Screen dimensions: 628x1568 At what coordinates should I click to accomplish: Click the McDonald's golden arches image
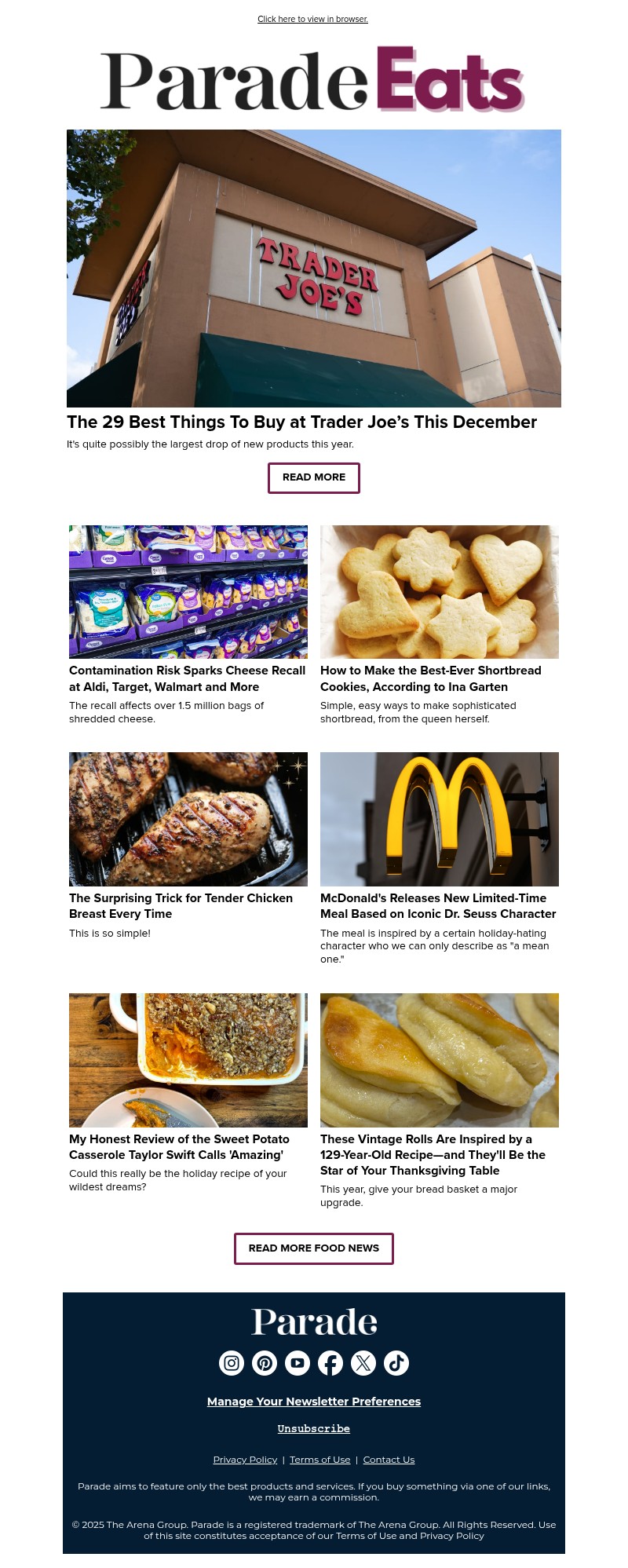pos(440,819)
